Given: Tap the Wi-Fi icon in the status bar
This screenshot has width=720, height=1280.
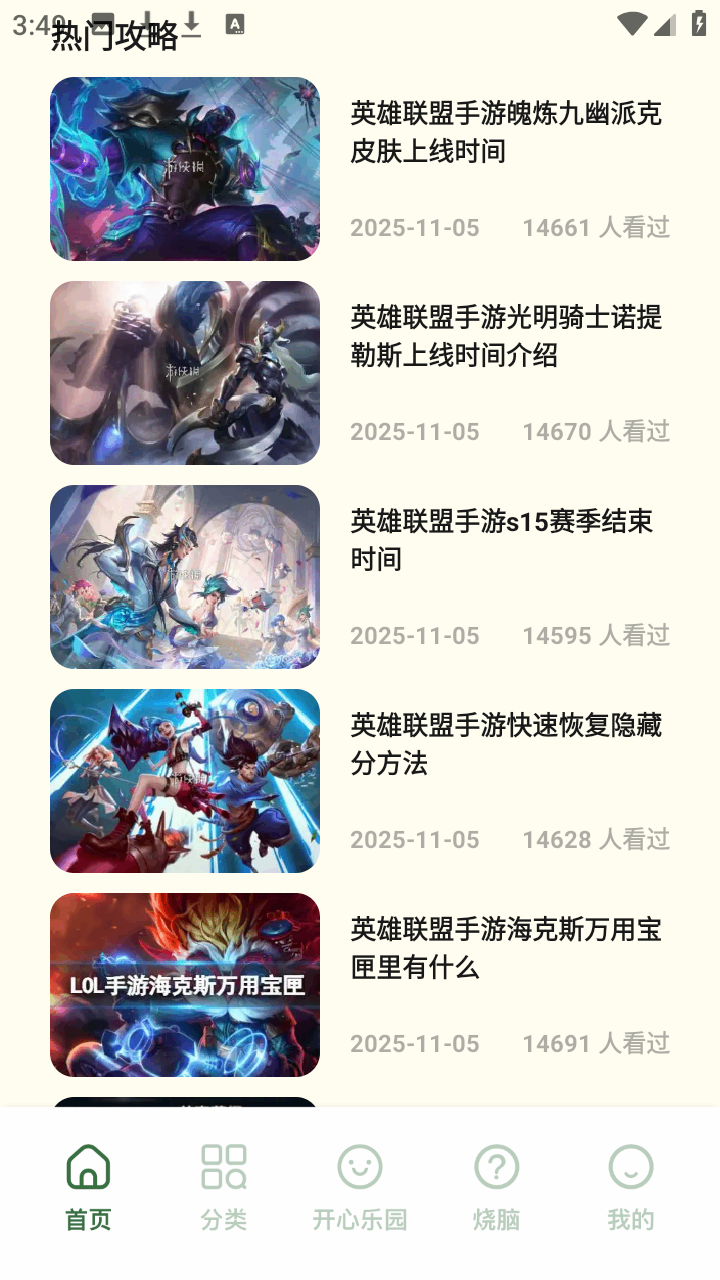Looking at the screenshot, I should coord(631,22).
